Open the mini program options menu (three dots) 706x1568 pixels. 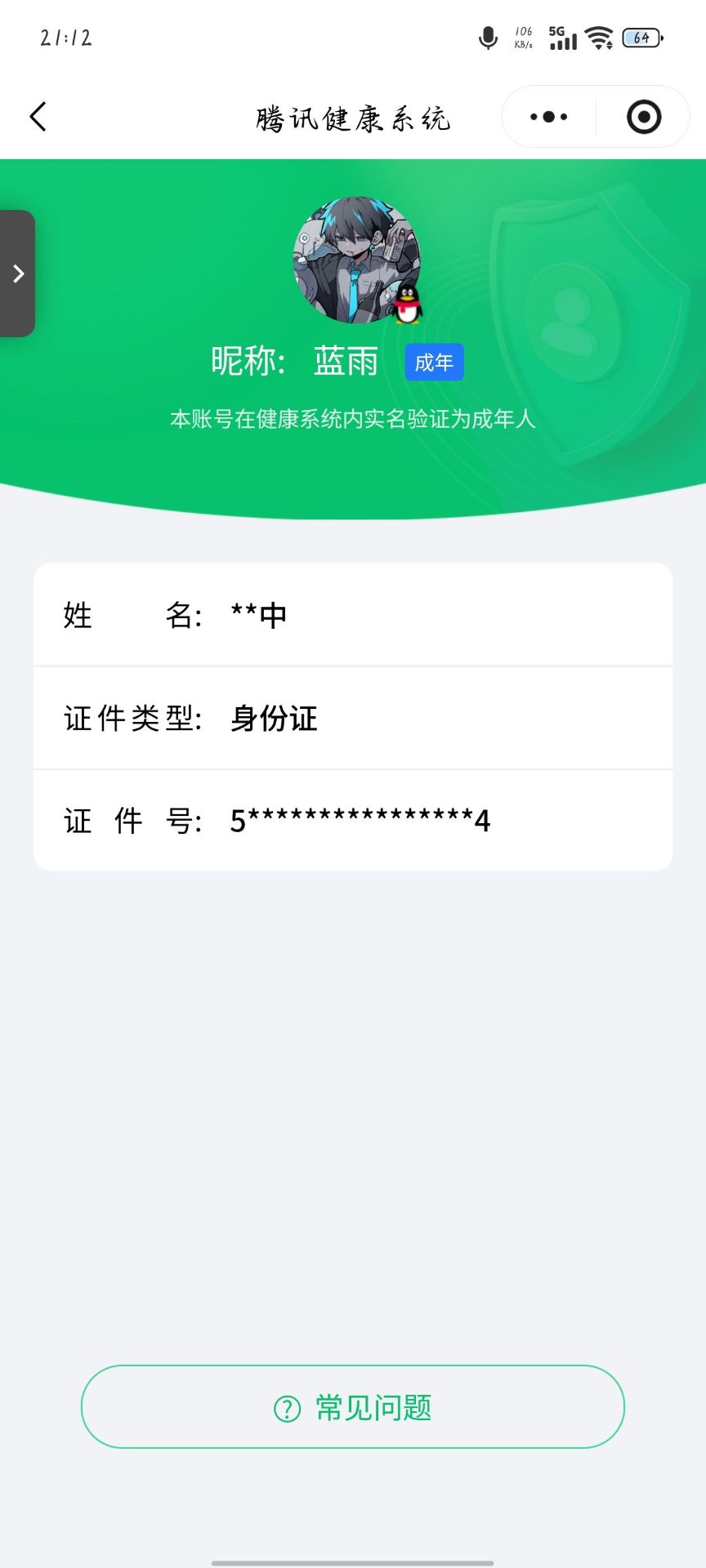click(547, 117)
